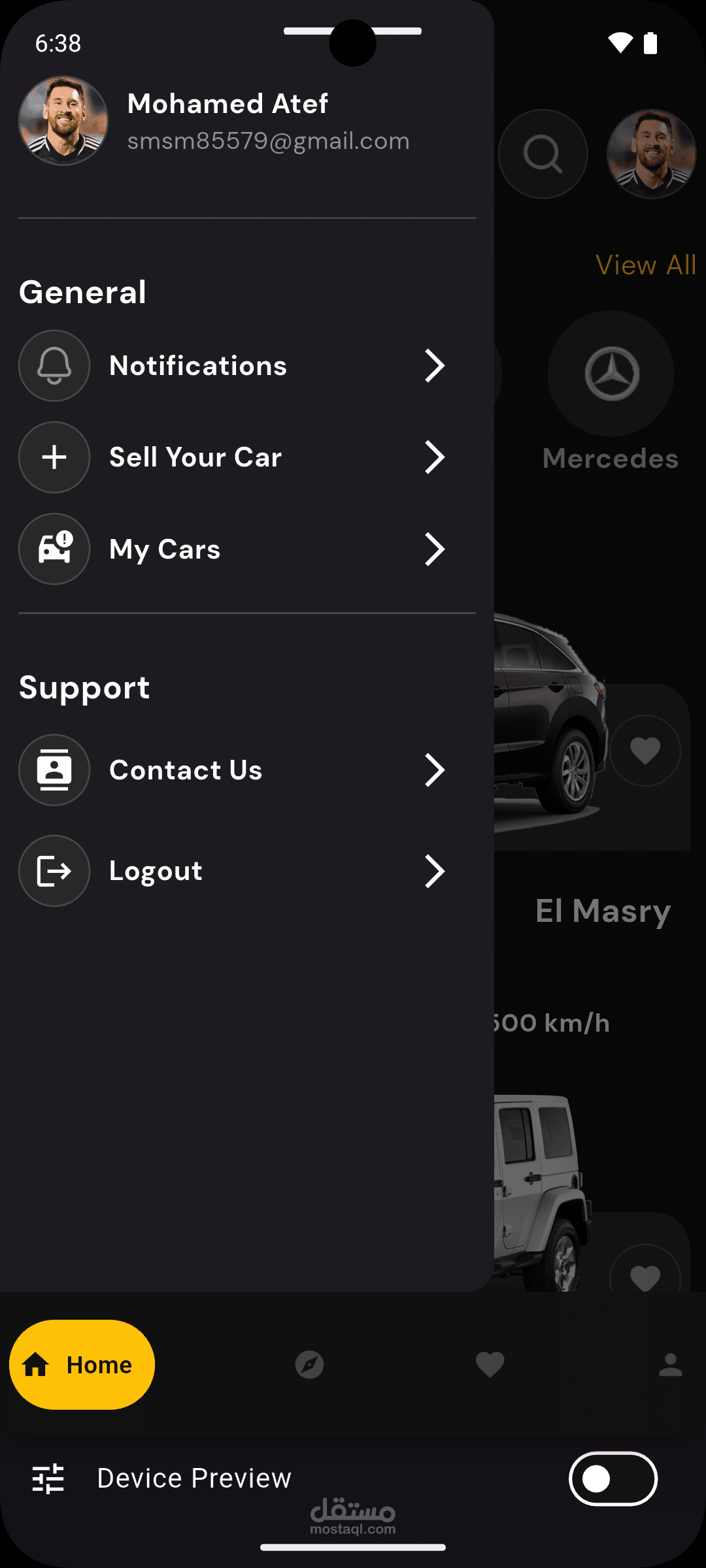Tap the search magnifier icon

[x=543, y=154]
